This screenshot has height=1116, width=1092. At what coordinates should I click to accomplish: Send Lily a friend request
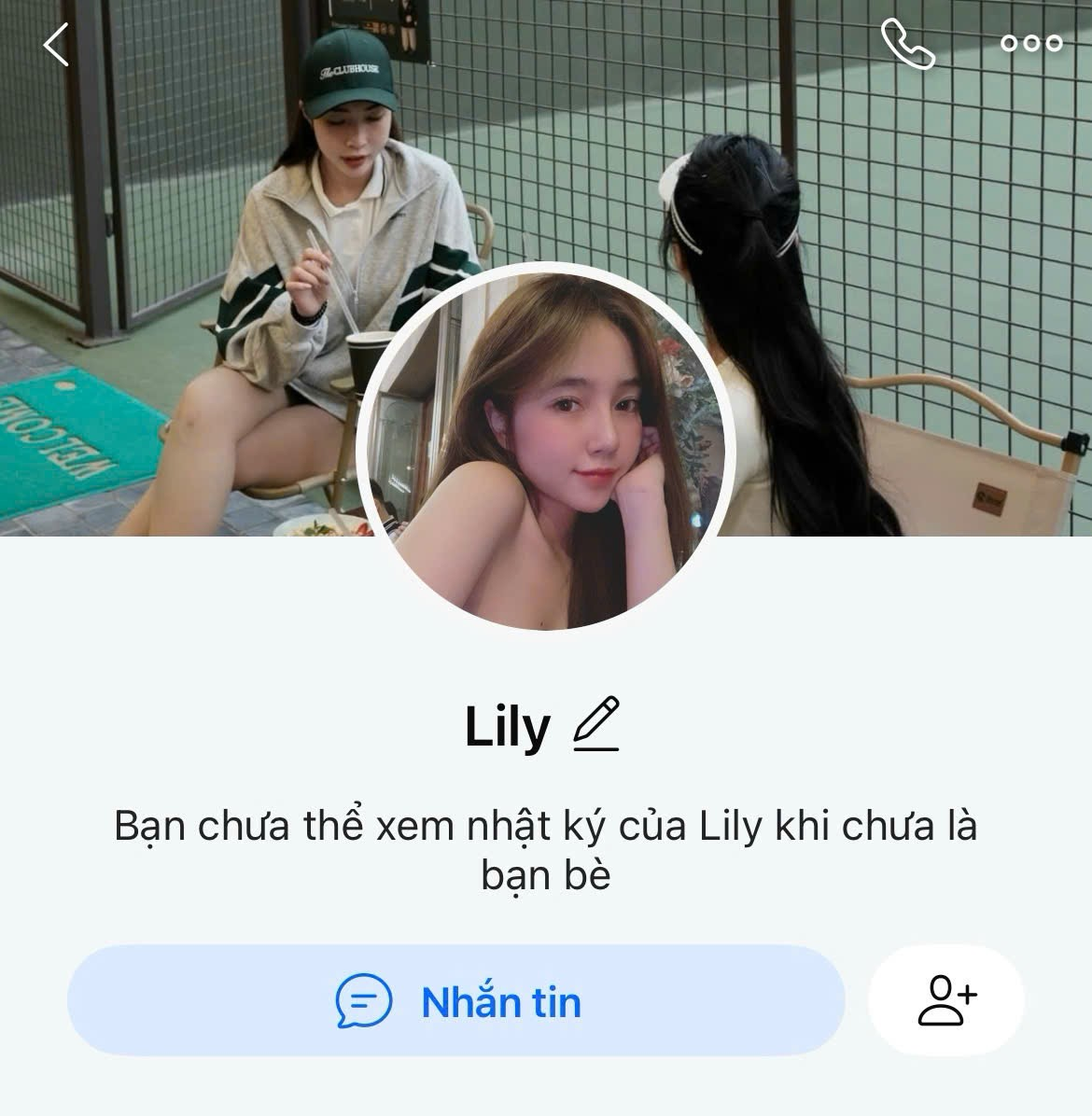pos(946,1000)
